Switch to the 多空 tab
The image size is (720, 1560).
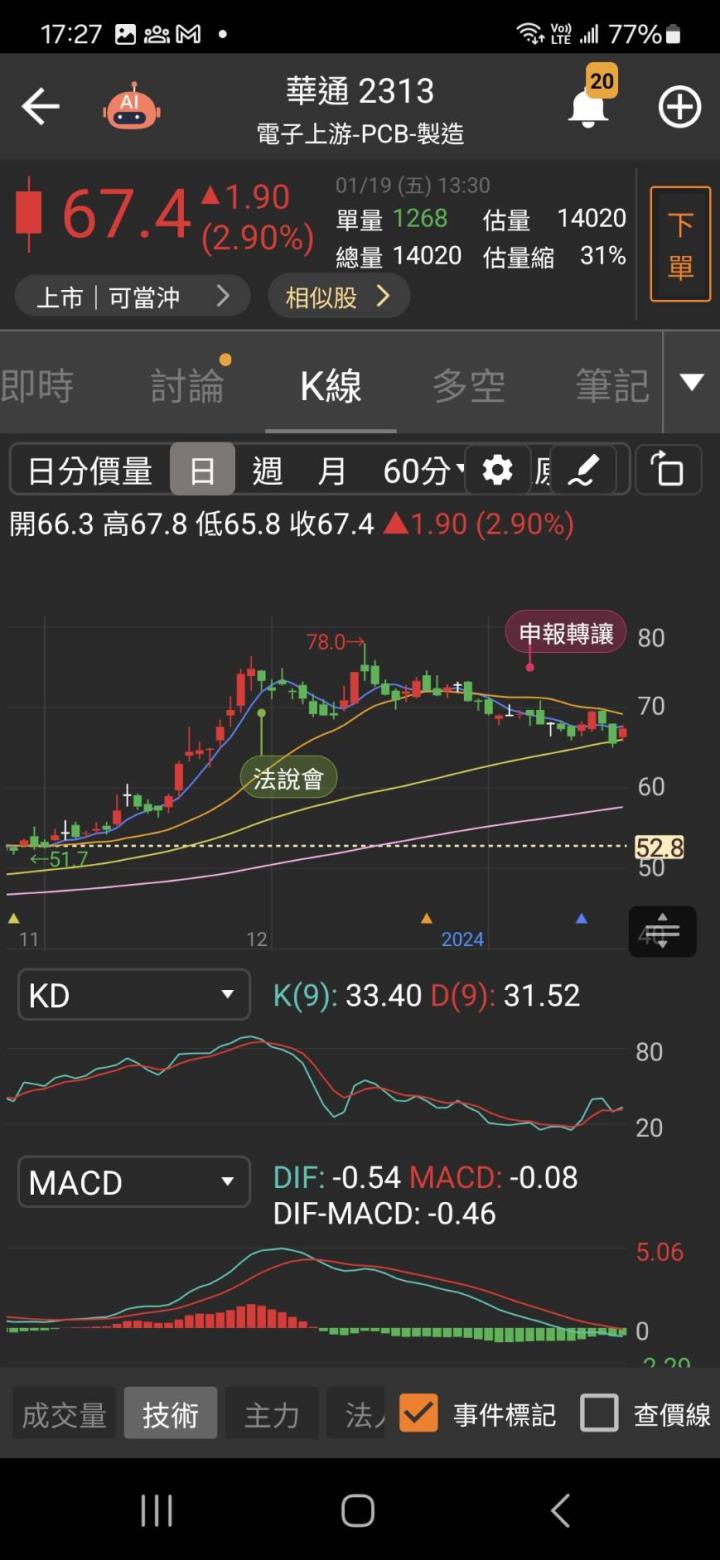pyautogui.click(x=468, y=385)
